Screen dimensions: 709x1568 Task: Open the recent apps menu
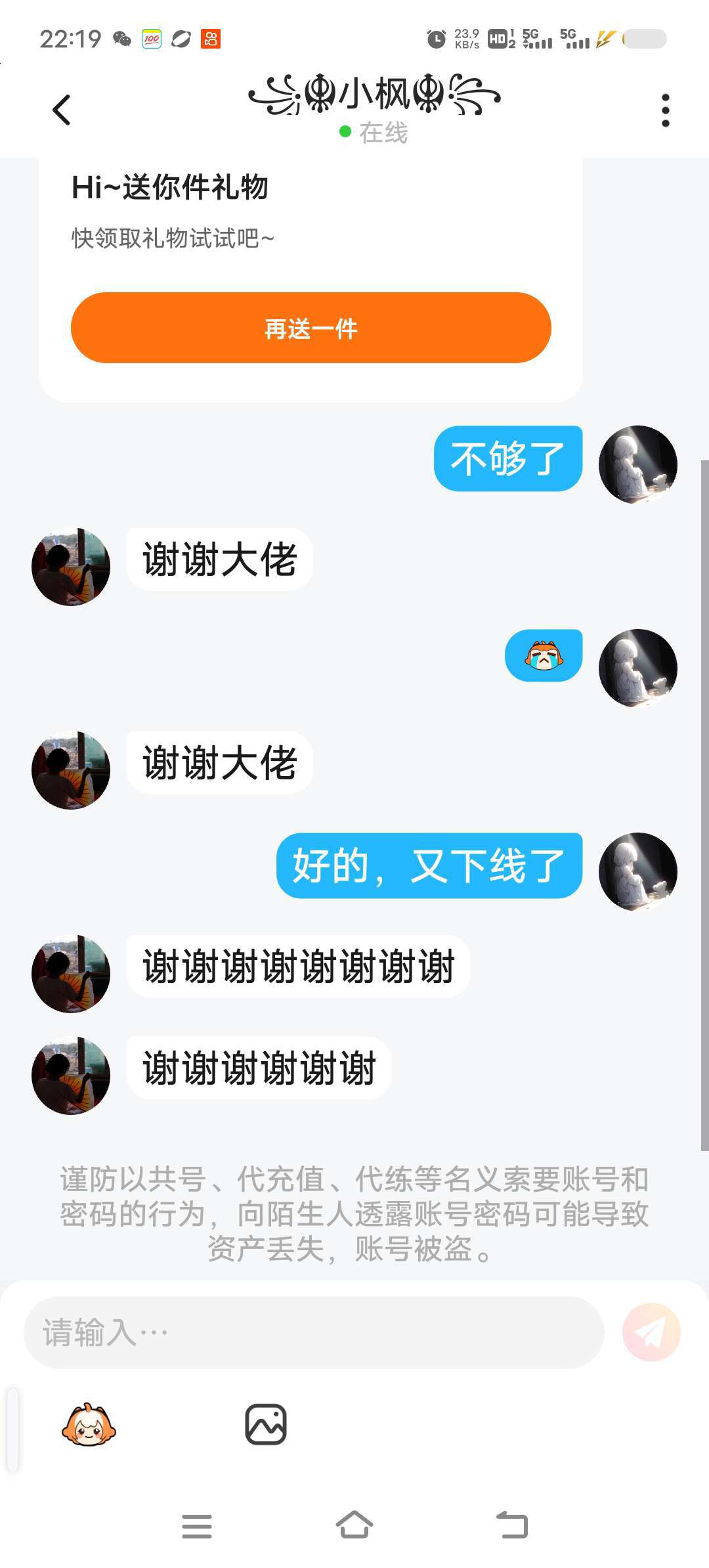pyautogui.click(x=197, y=1526)
